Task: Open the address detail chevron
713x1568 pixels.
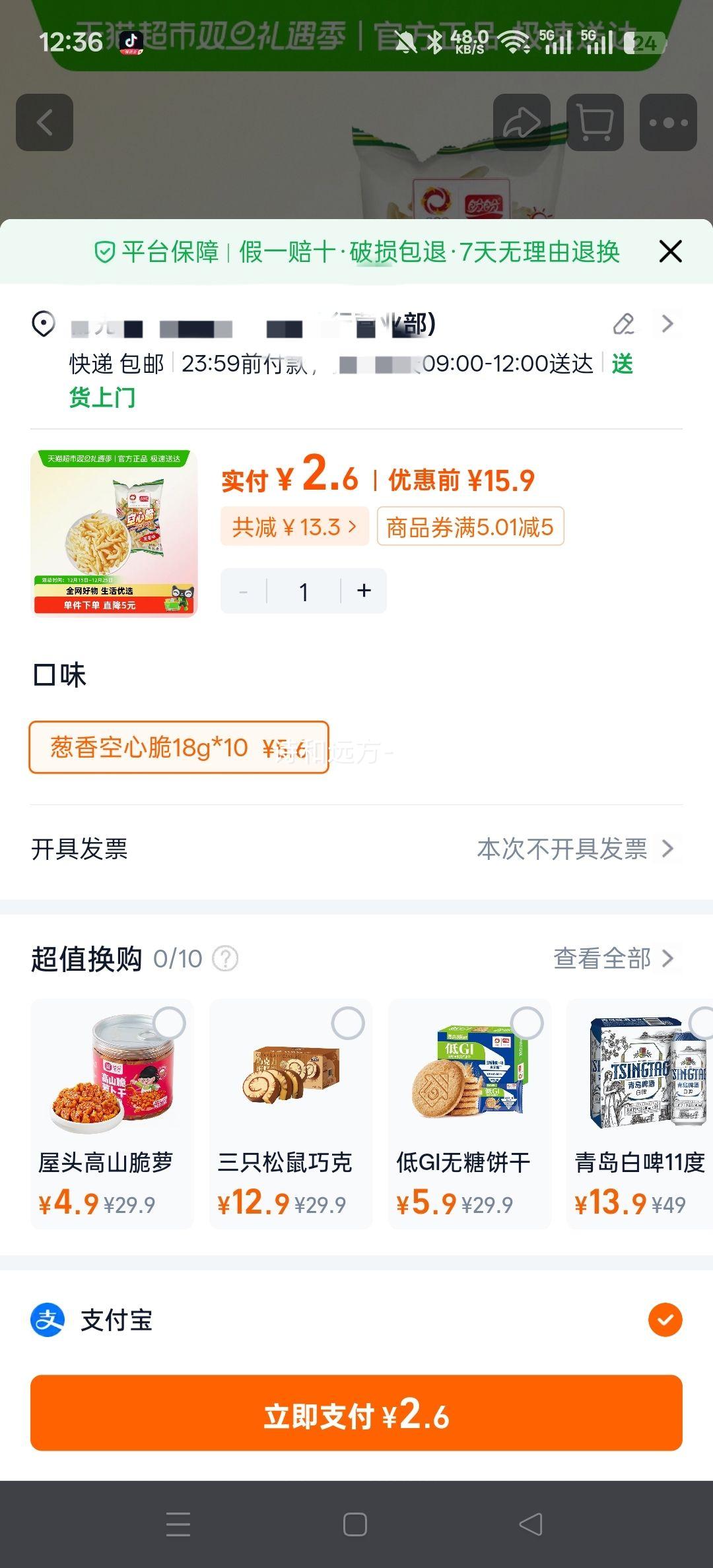Action: [667, 323]
